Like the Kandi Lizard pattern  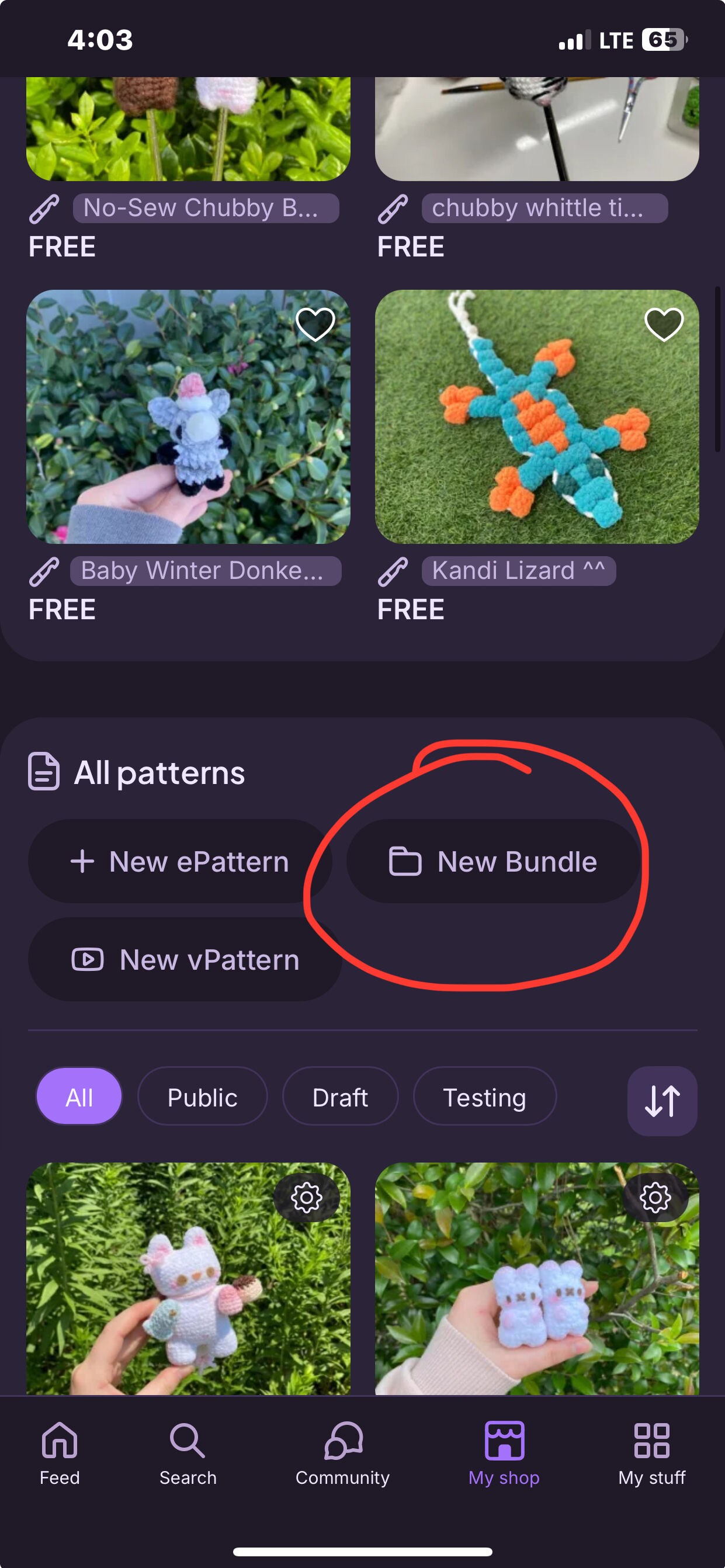[664, 324]
